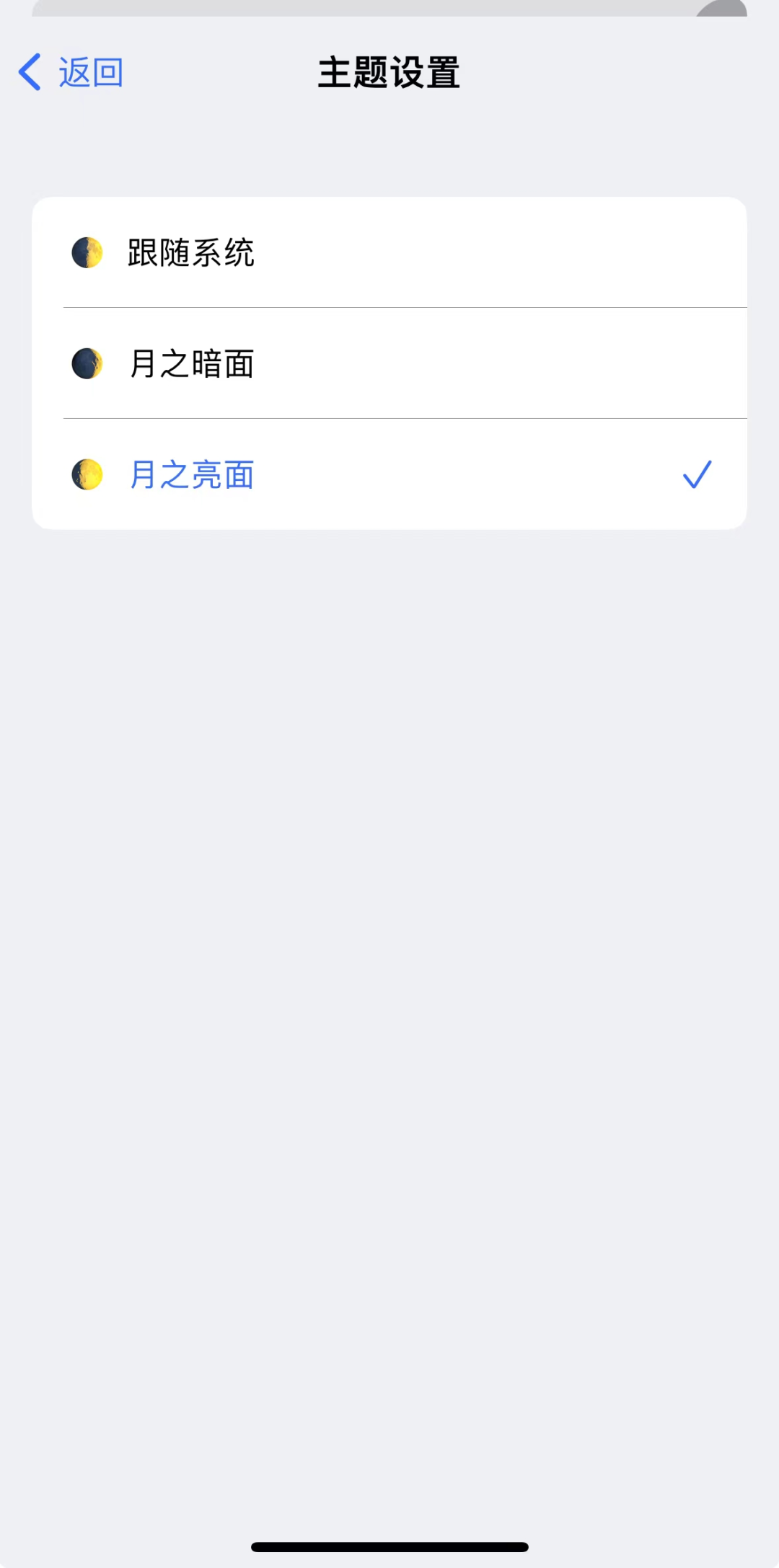779x1568 pixels.
Task: Select the 月之亮面 light theme
Action: click(x=389, y=474)
